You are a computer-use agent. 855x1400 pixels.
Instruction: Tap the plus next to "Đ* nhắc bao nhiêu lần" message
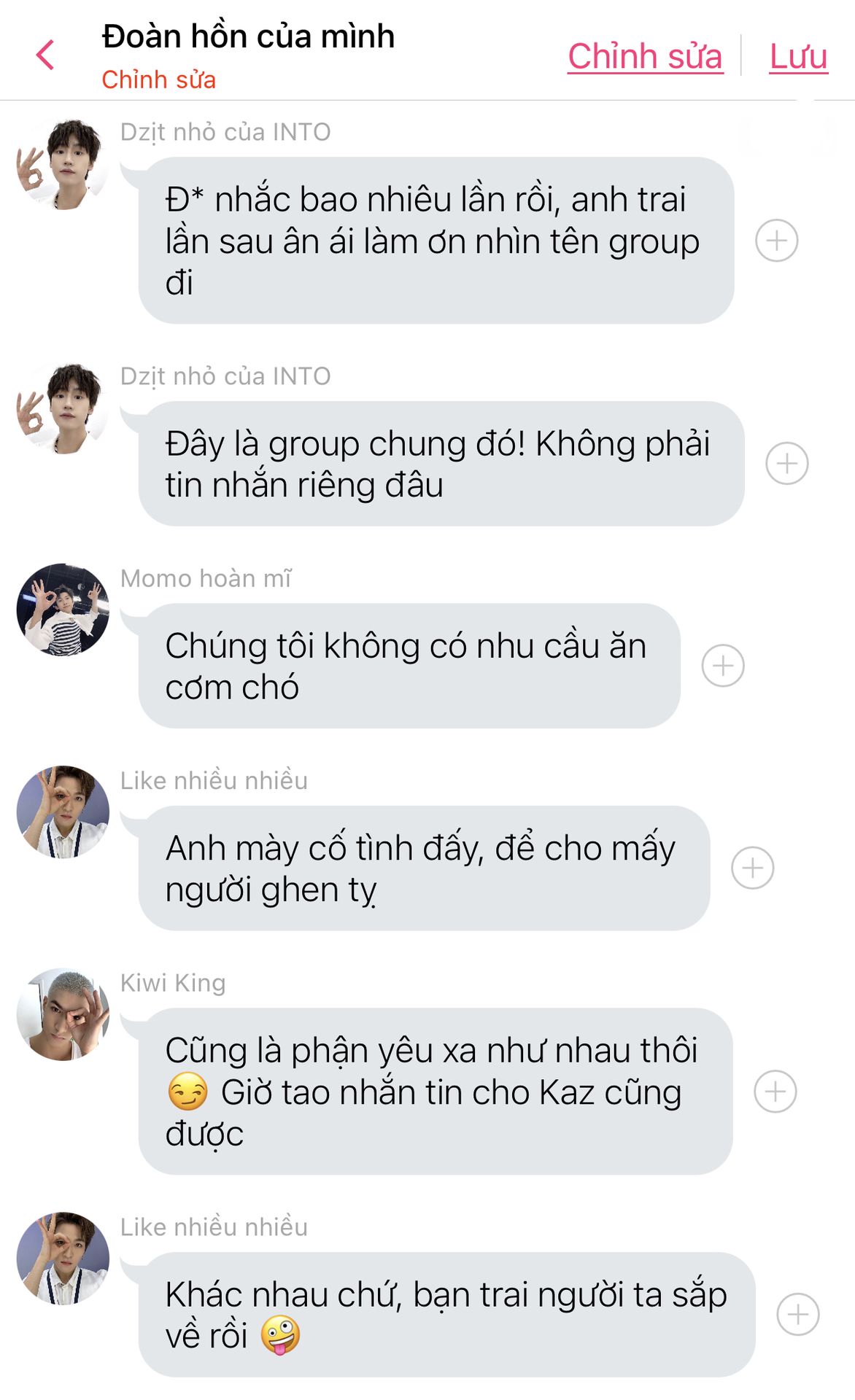pyautogui.click(x=776, y=240)
